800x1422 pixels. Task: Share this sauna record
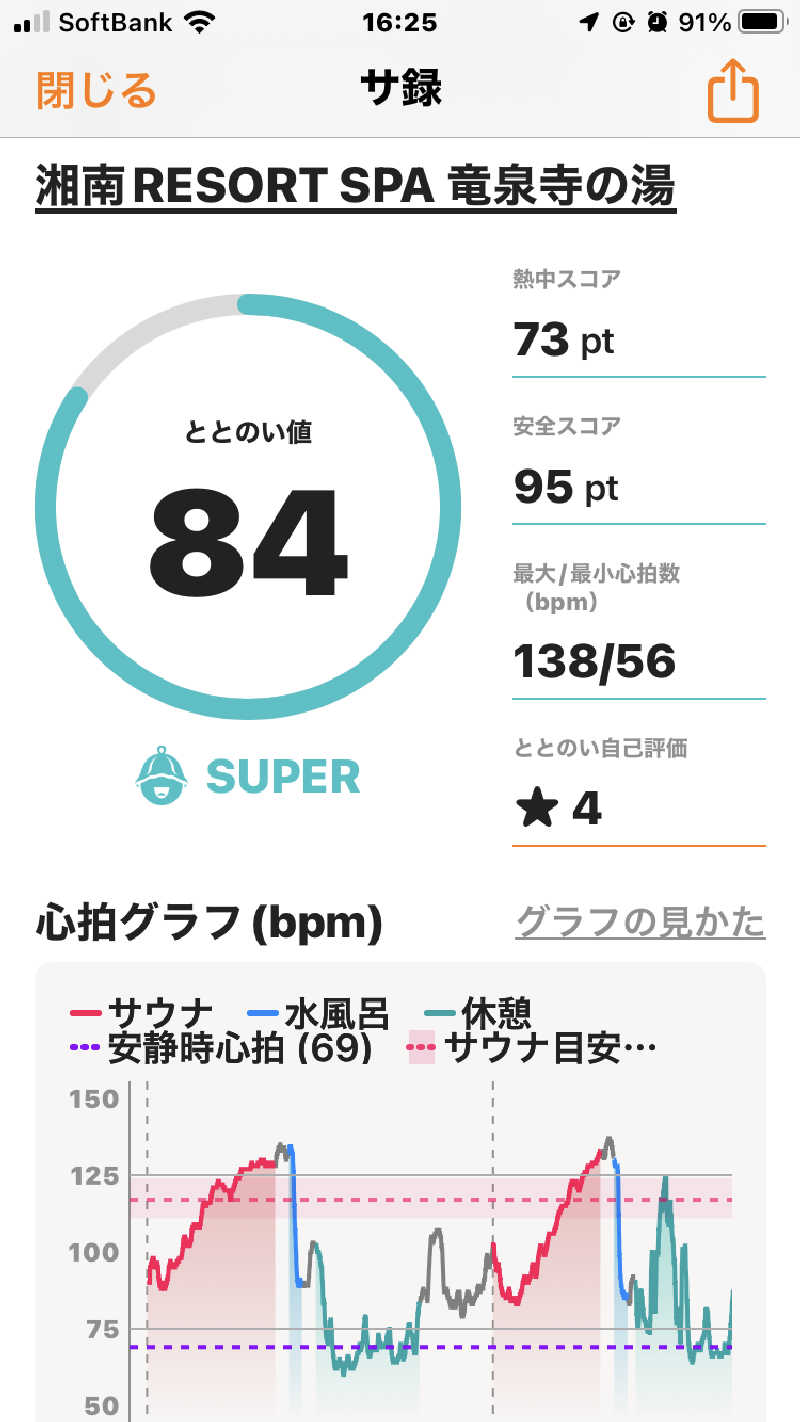click(x=734, y=91)
